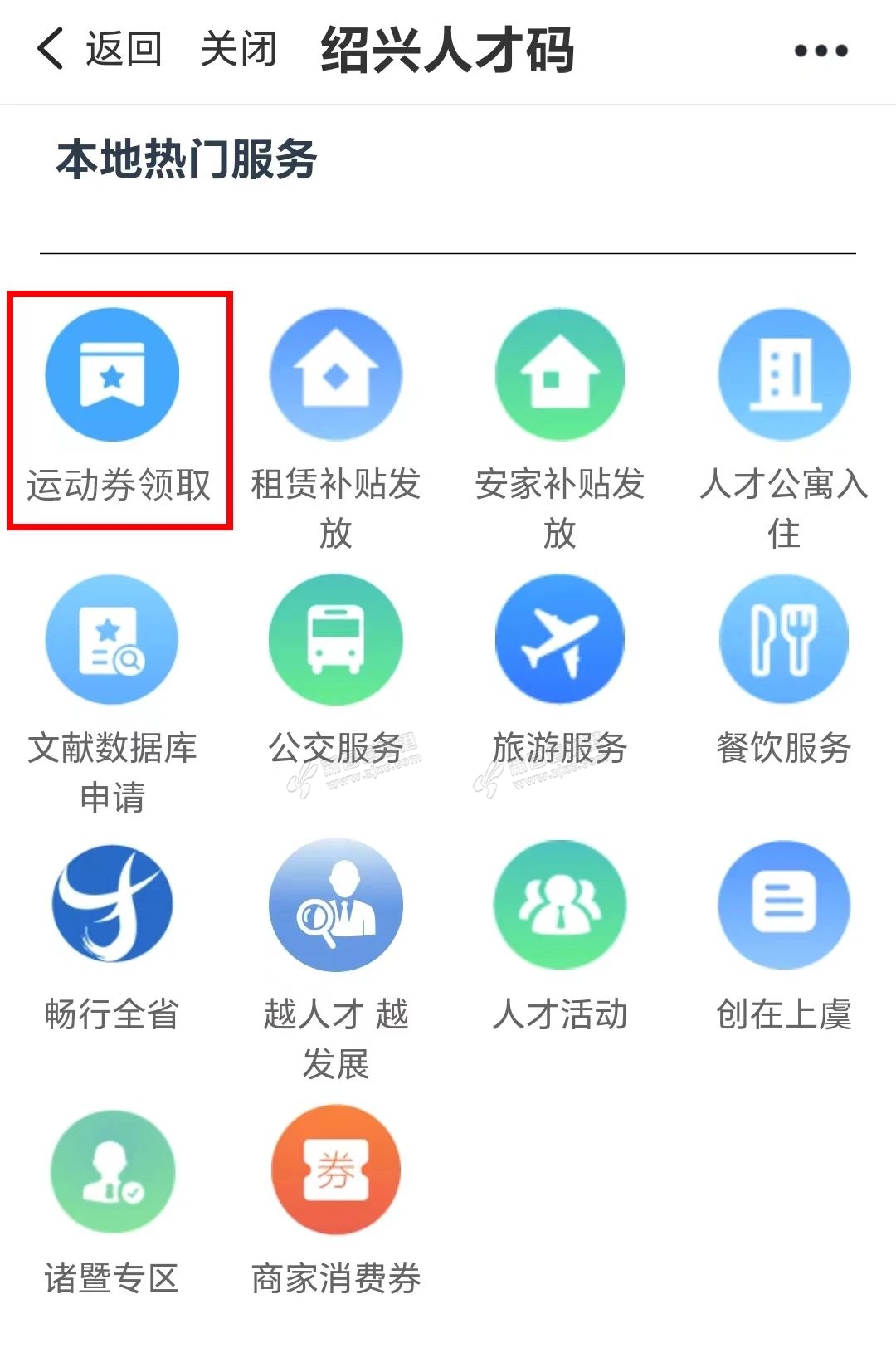Open 创在上虞

pos(784,905)
